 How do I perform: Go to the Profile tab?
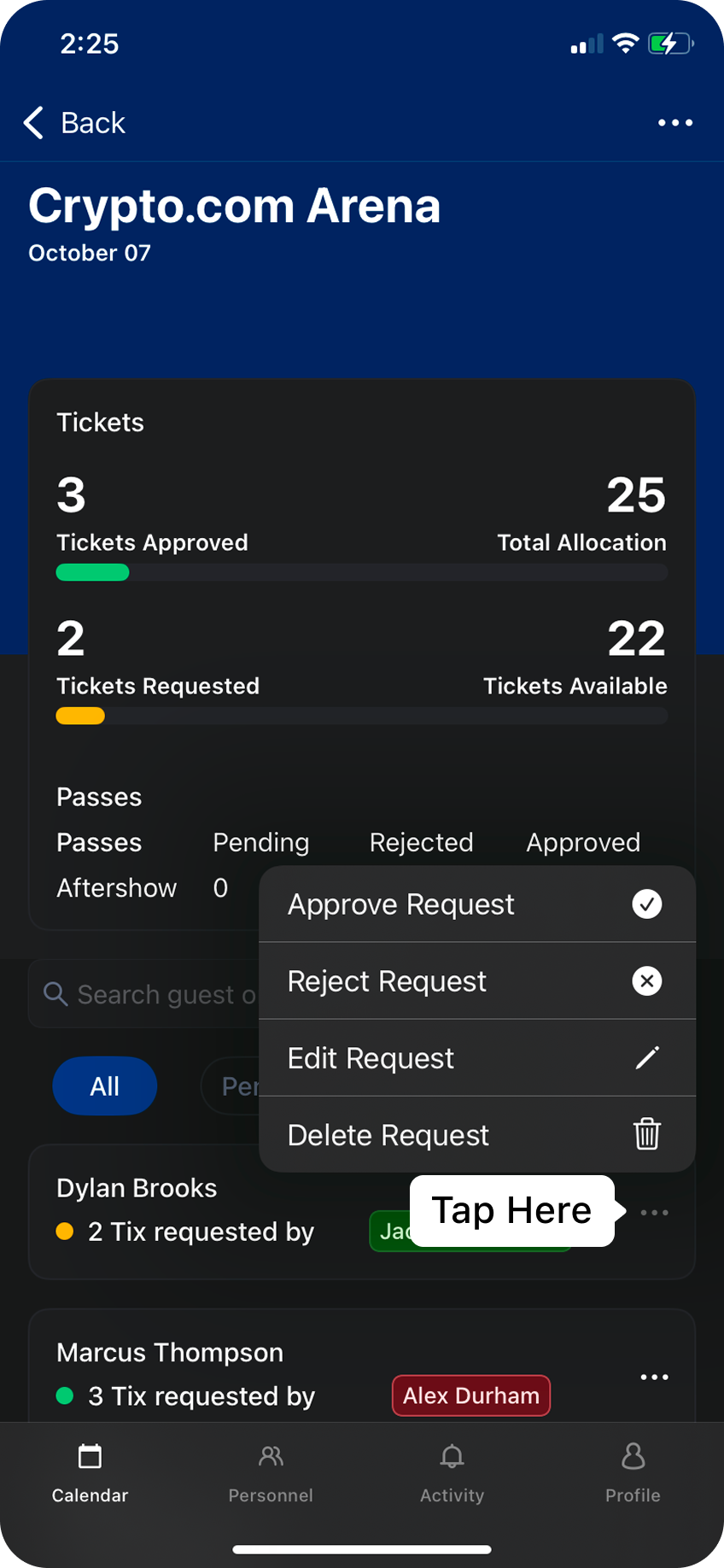click(x=633, y=1472)
